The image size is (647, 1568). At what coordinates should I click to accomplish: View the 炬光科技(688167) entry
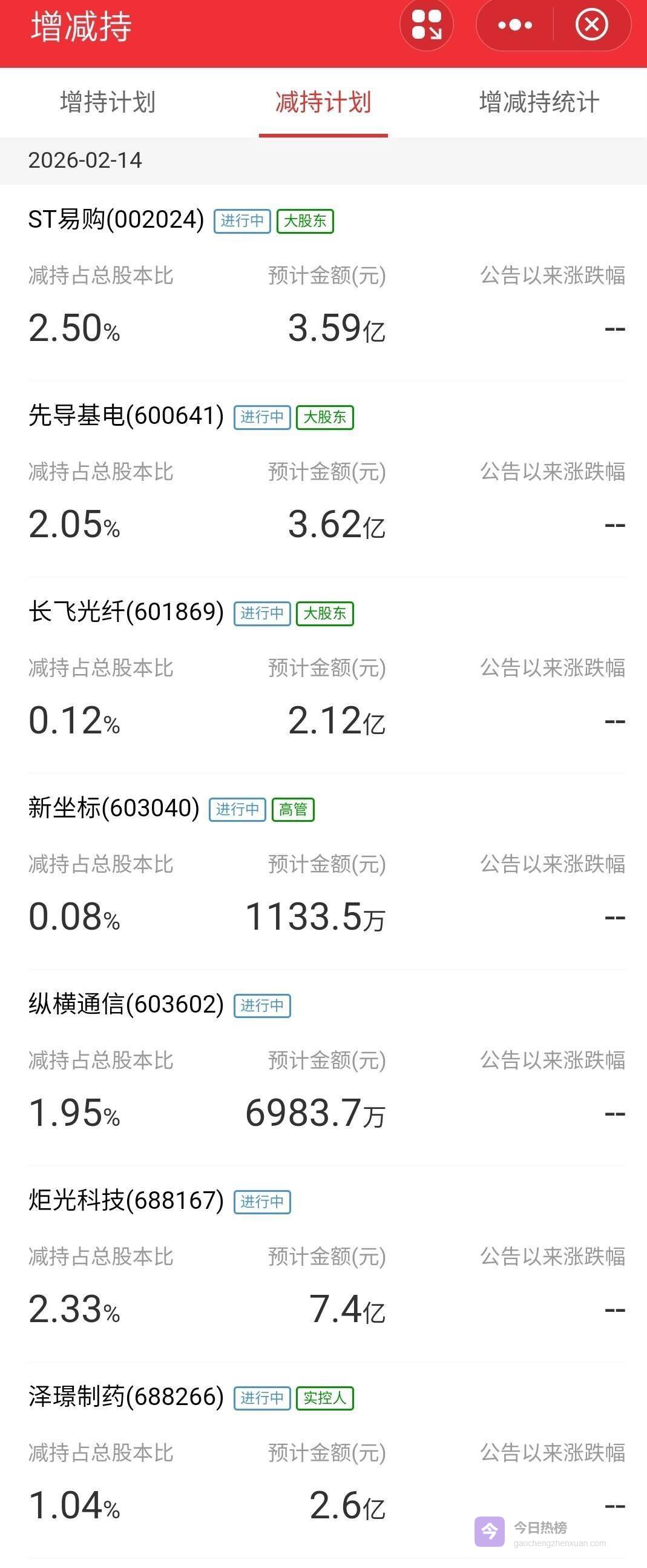(x=126, y=1200)
